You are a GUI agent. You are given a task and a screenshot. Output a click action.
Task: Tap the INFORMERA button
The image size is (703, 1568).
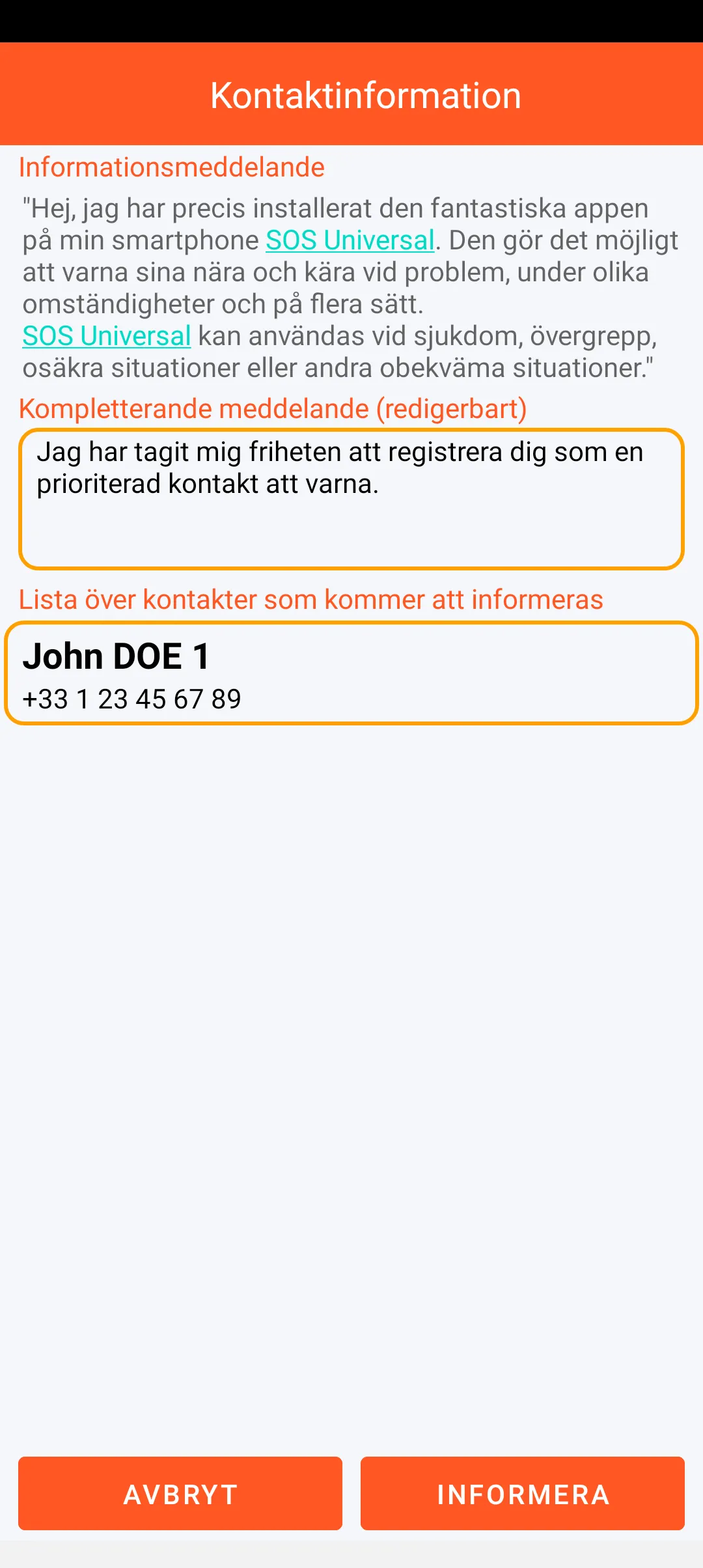522,1494
